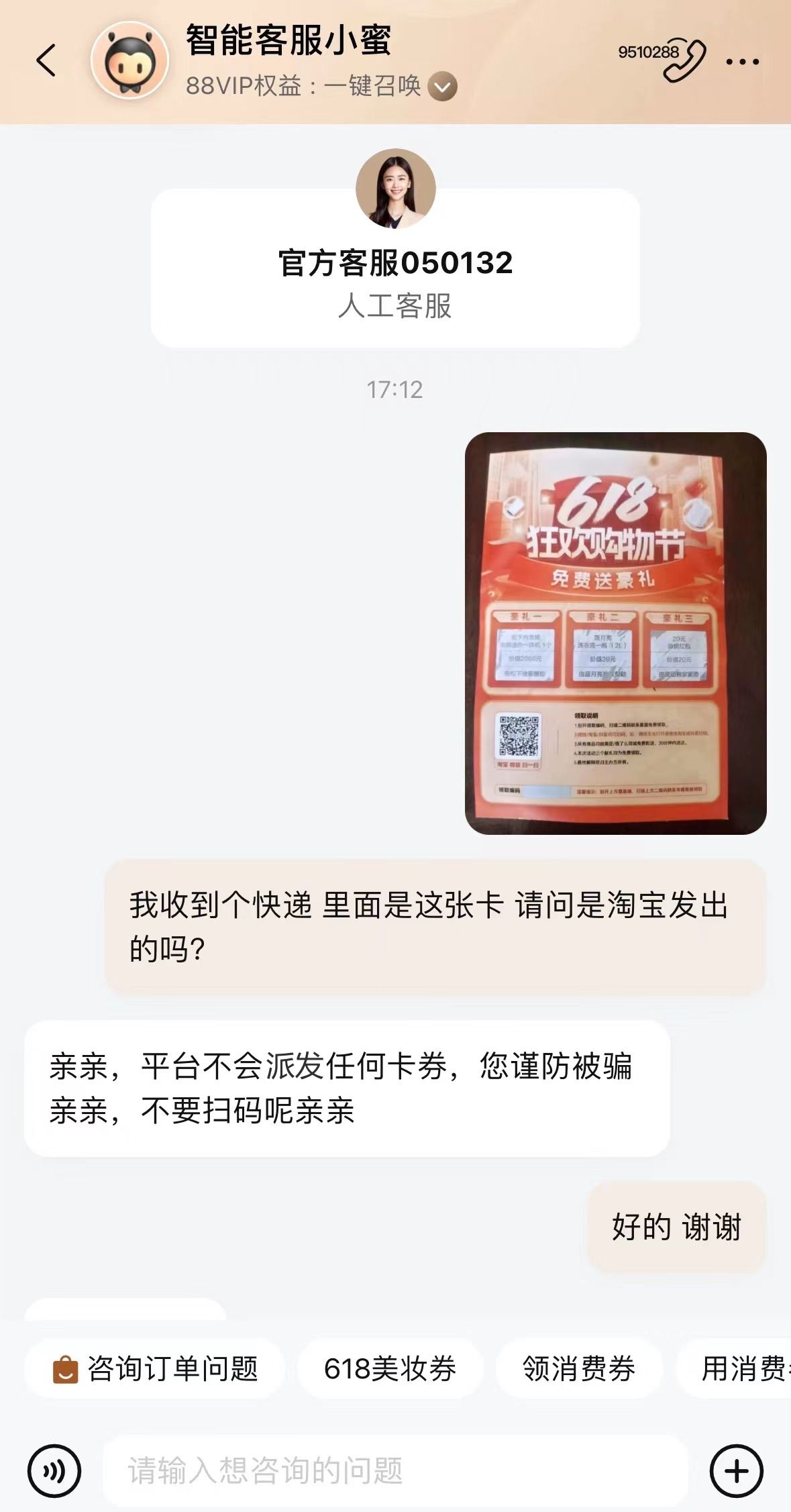791x1512 pixels.
Task: Call the 9510288 hotline
Action: [683, 60]
